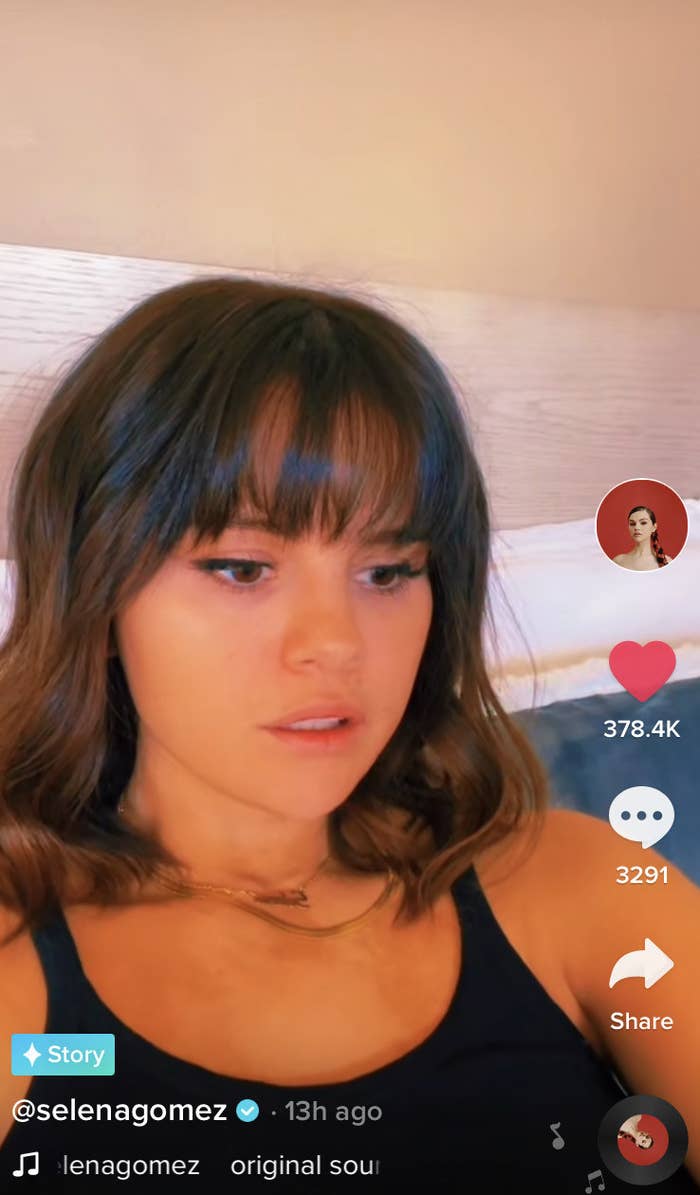Viewport: 700px width, 1195px height.
Task: Tap the Story badge
Action: (63, 1054)
